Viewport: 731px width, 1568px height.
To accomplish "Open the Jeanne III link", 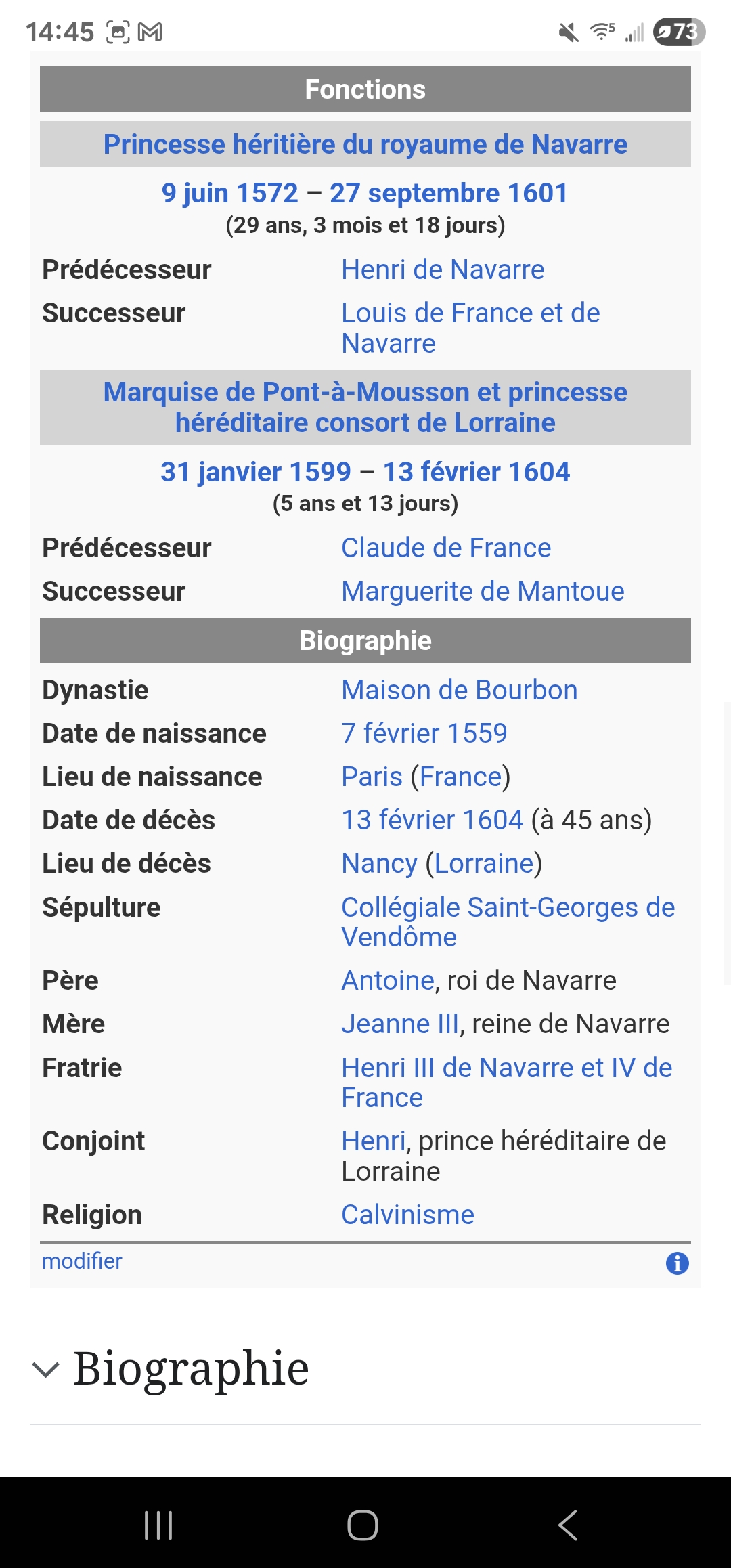I will click(x=400, y=1024).
